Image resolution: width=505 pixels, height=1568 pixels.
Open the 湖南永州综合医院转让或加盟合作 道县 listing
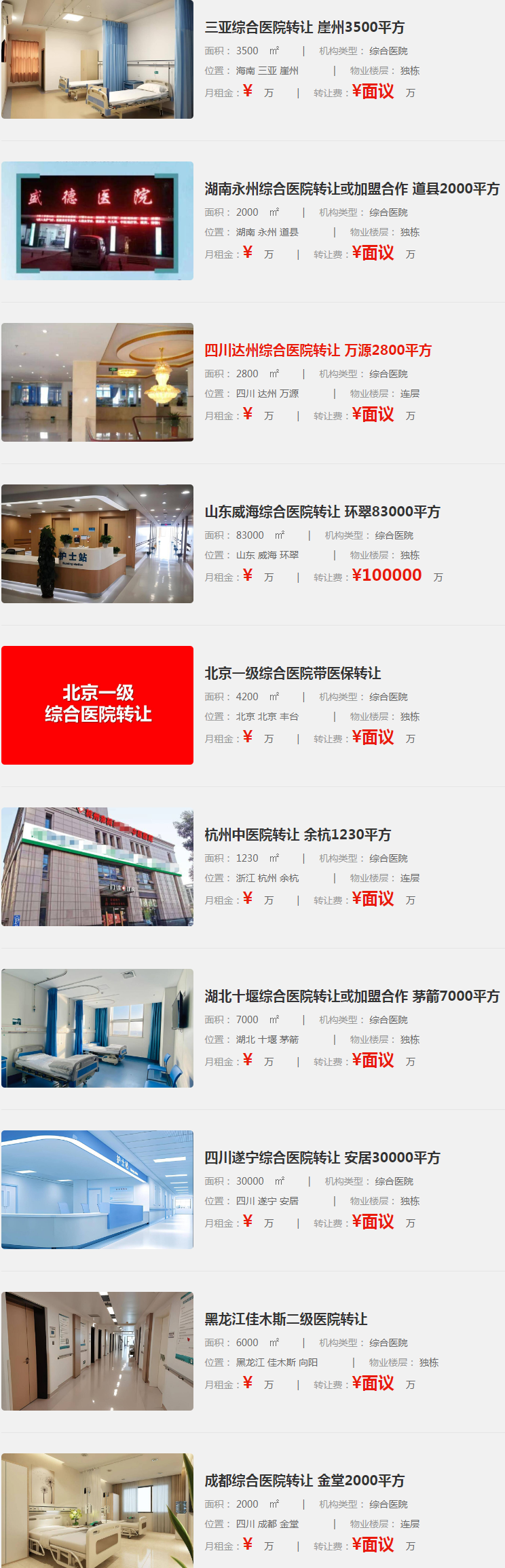[352, 189]
